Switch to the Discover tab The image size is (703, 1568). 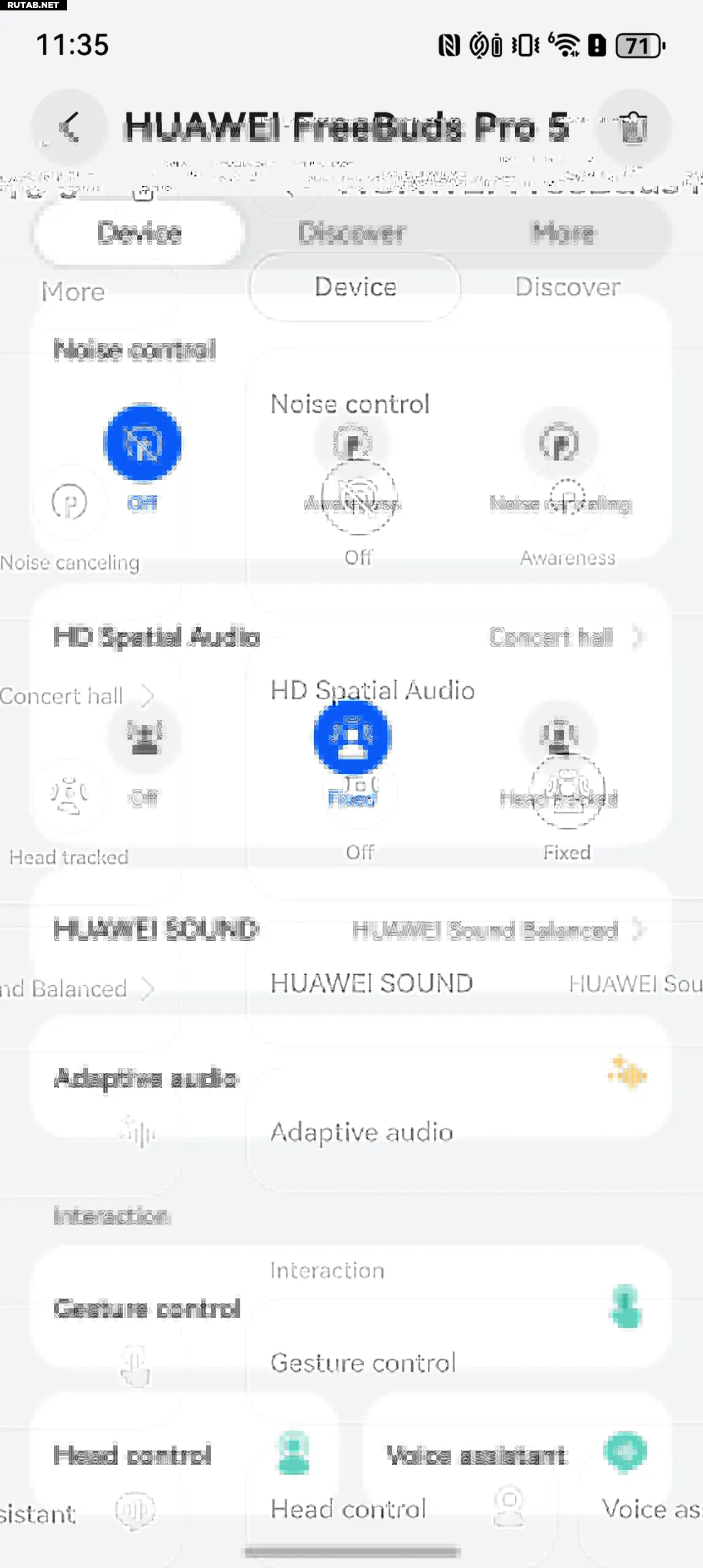point(352,233)
